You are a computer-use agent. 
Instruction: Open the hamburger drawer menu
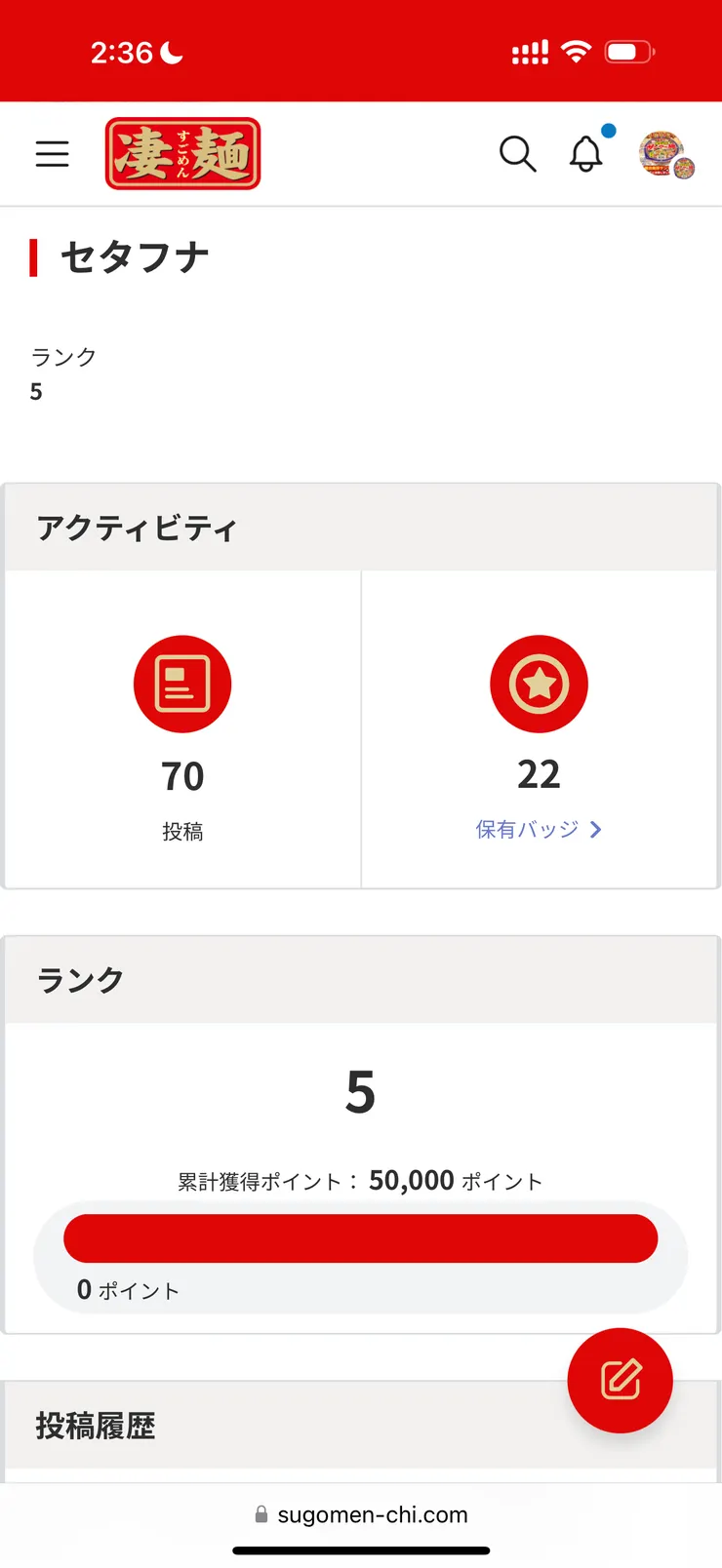tap(53, 154)
